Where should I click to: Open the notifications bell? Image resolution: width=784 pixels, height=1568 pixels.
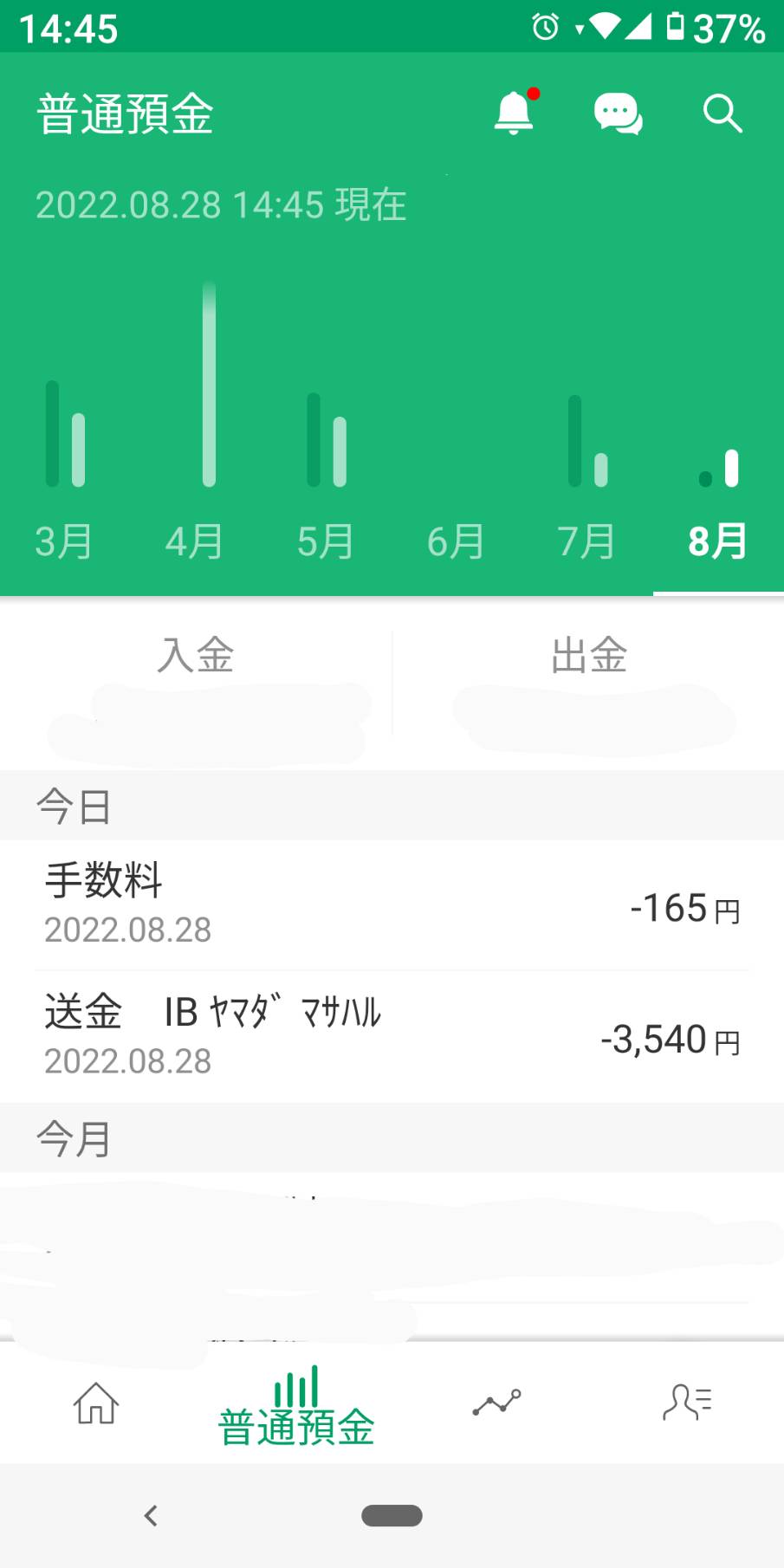click(x=514, y=113)
